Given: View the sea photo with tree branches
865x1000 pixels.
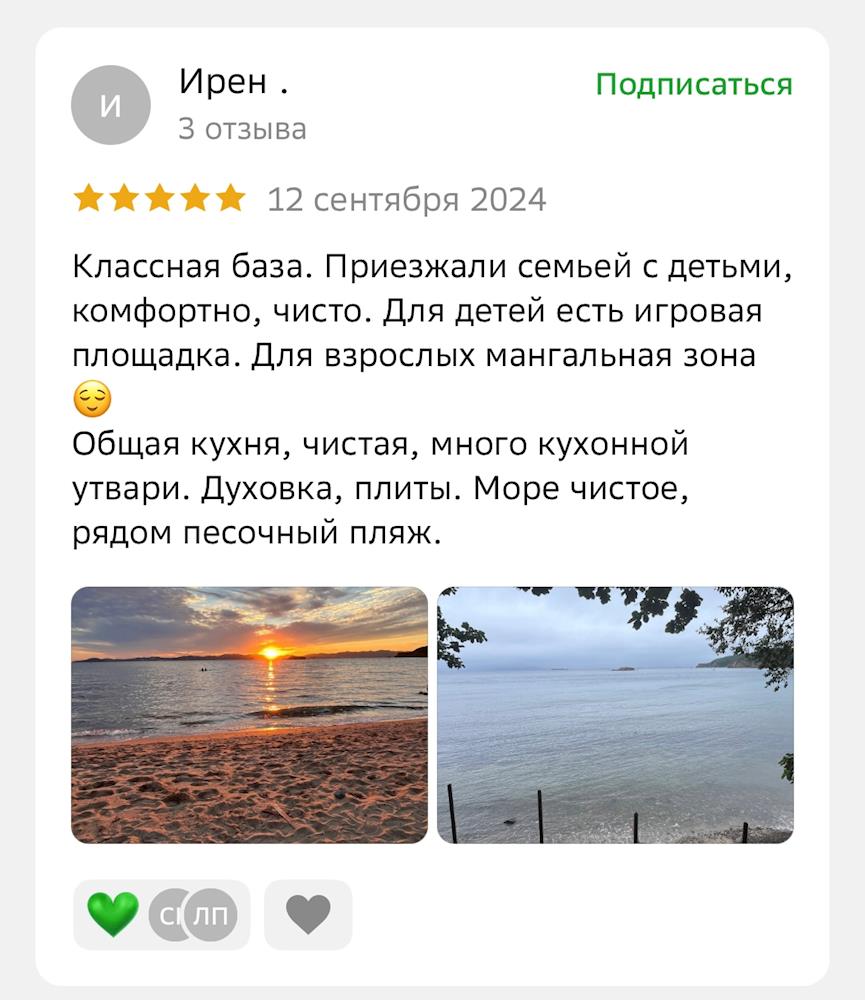Looking at the screenshot, I should coord(615,714).
